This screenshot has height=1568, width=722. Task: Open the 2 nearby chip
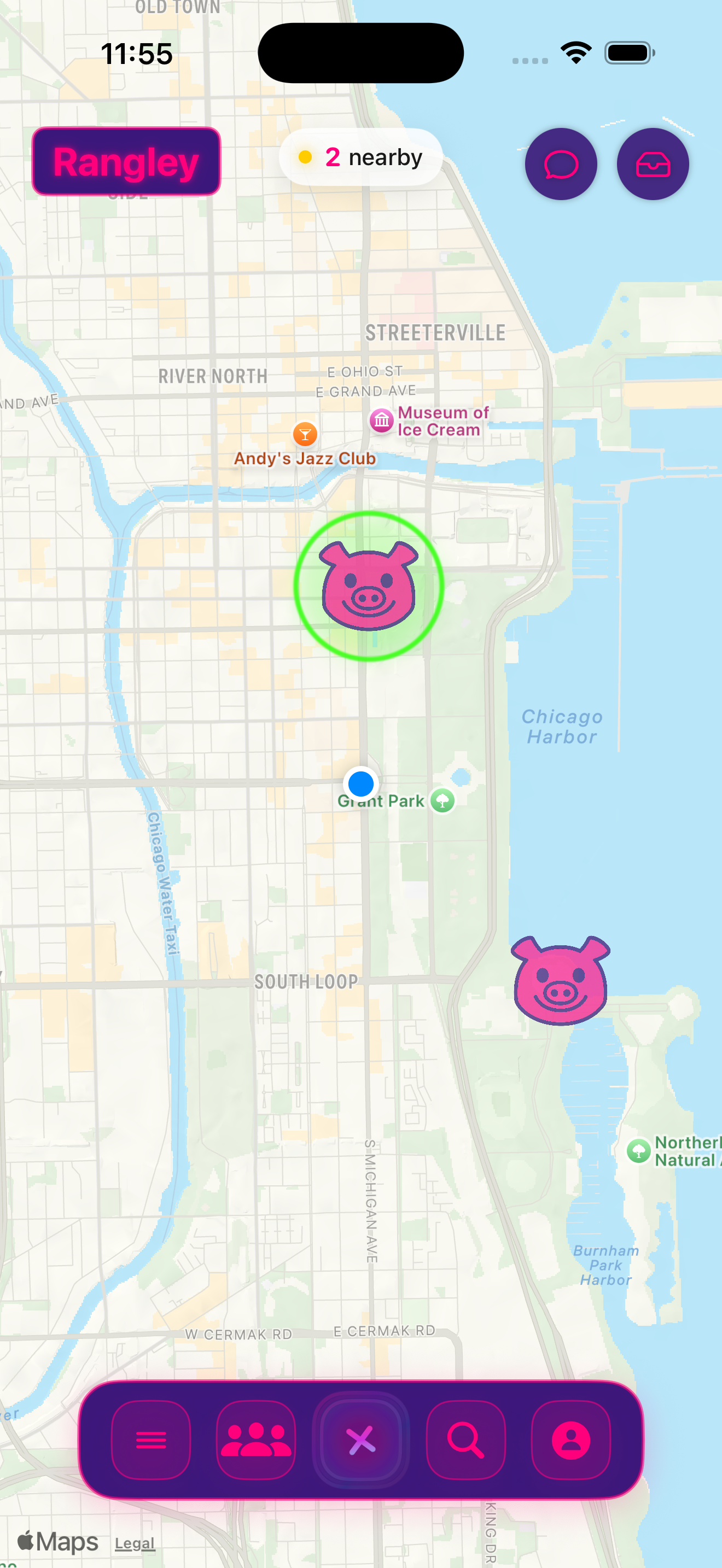tap(361, 157)
